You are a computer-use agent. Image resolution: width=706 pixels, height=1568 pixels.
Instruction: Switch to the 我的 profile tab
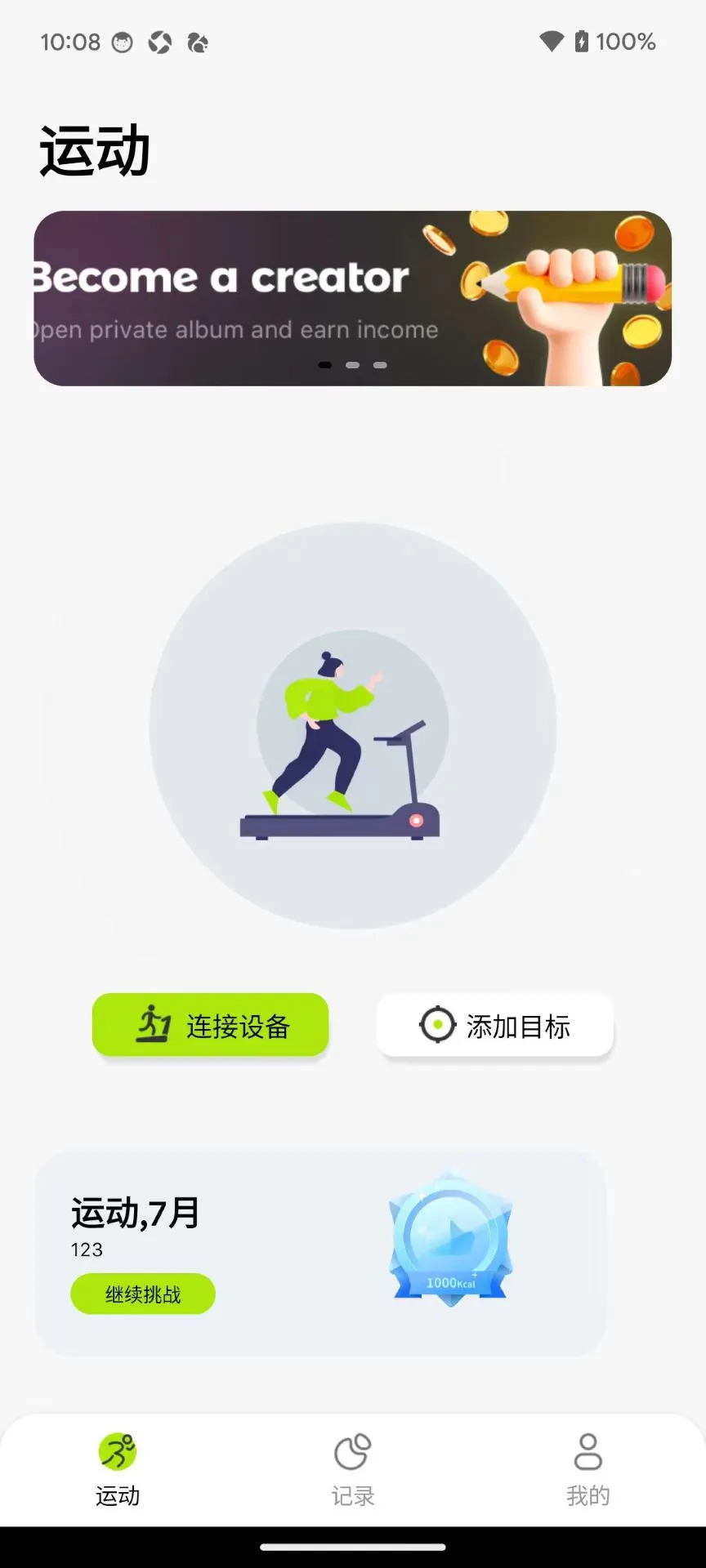point(588,1470)
